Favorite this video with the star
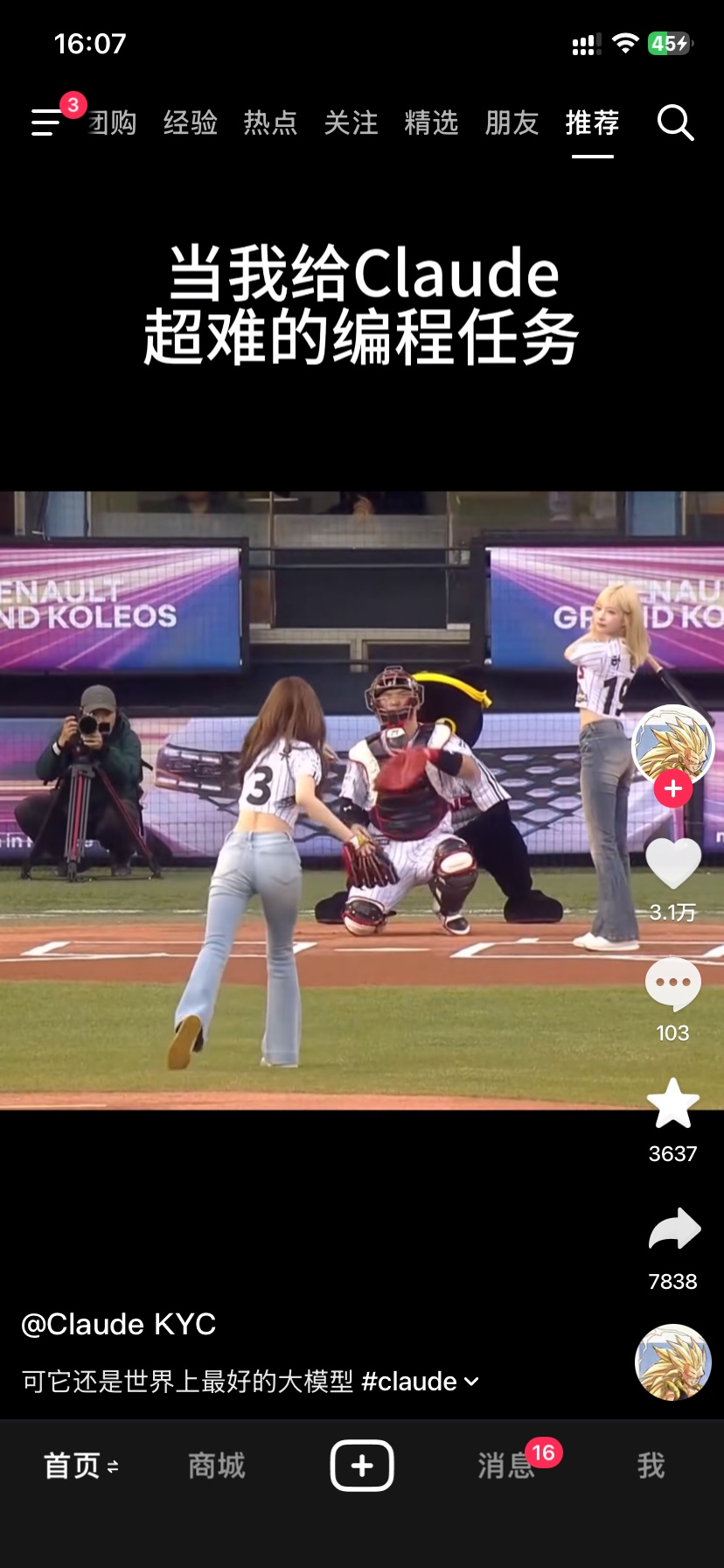The image size is (724, 1568). pos(673,1104)
